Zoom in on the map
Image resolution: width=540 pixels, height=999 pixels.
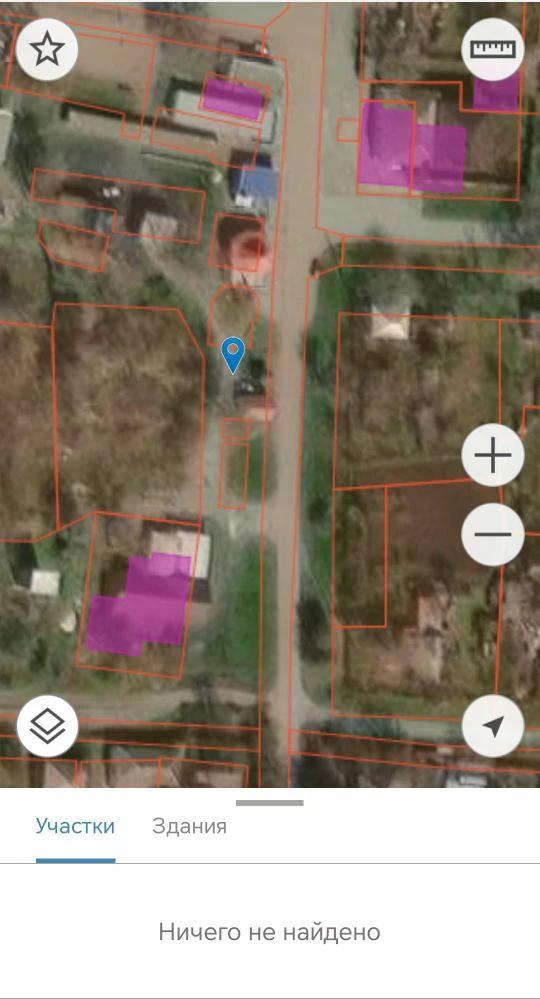[492, 456]
